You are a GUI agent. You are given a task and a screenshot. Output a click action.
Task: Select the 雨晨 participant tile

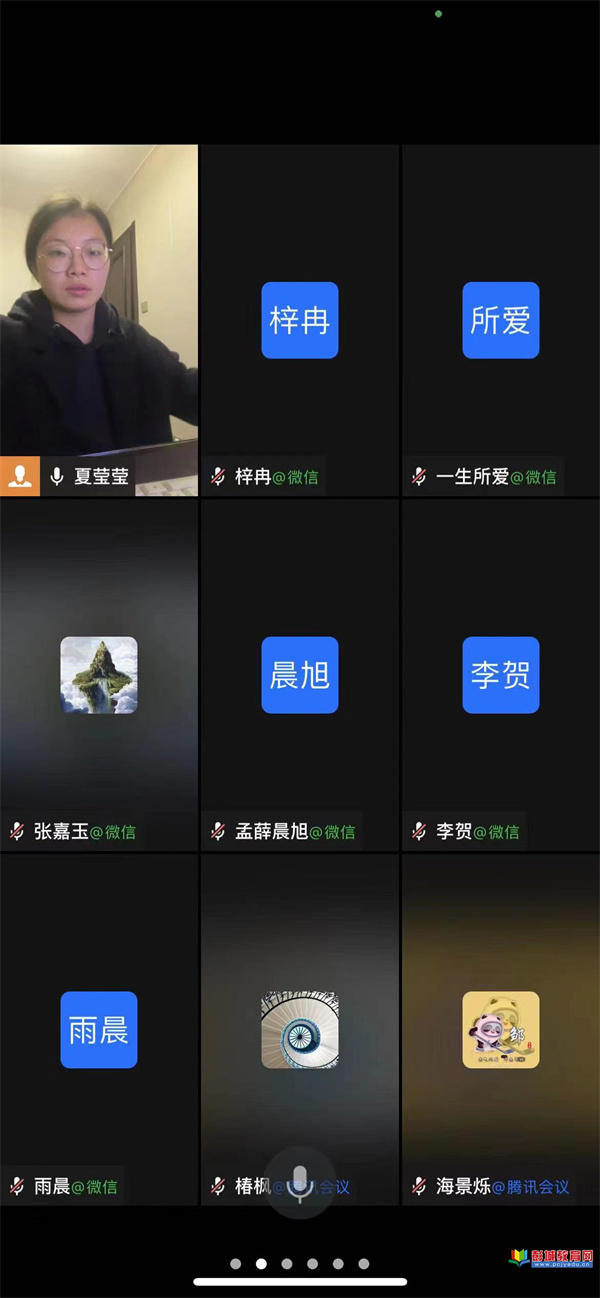98,1030
